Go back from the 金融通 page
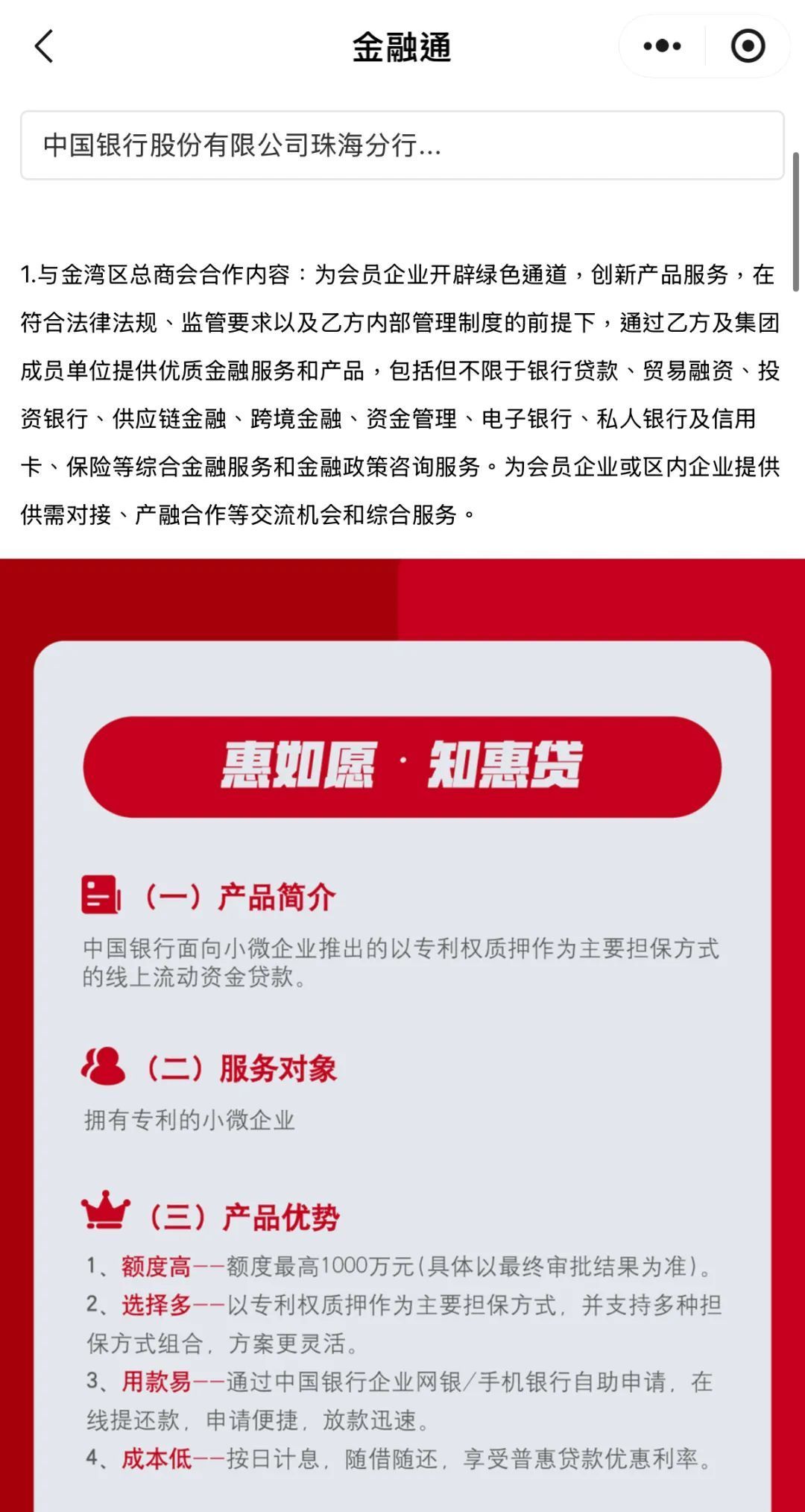The height and width of the screenshot is (1512, 805). [x=45, y=46]
